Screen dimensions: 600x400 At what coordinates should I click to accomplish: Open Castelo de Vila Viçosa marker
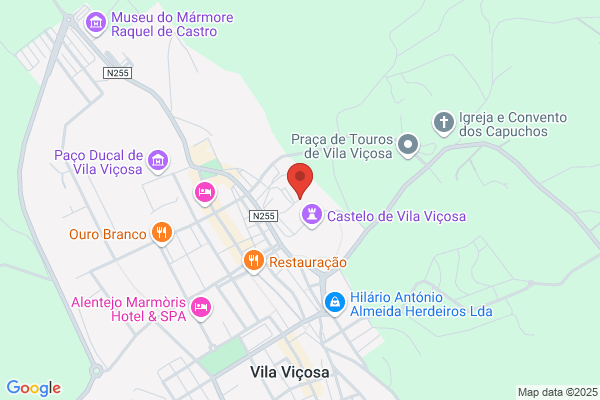click(311, 216)
